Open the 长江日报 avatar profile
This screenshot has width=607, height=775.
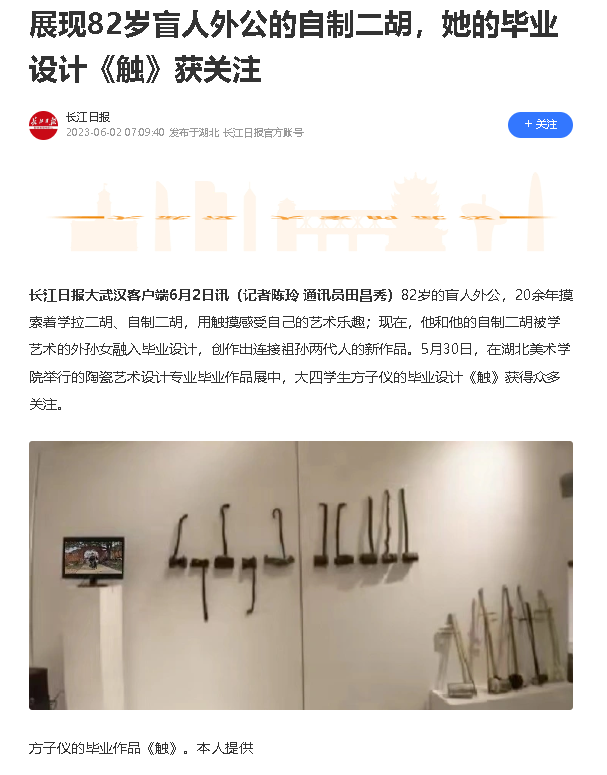(44, 125)
